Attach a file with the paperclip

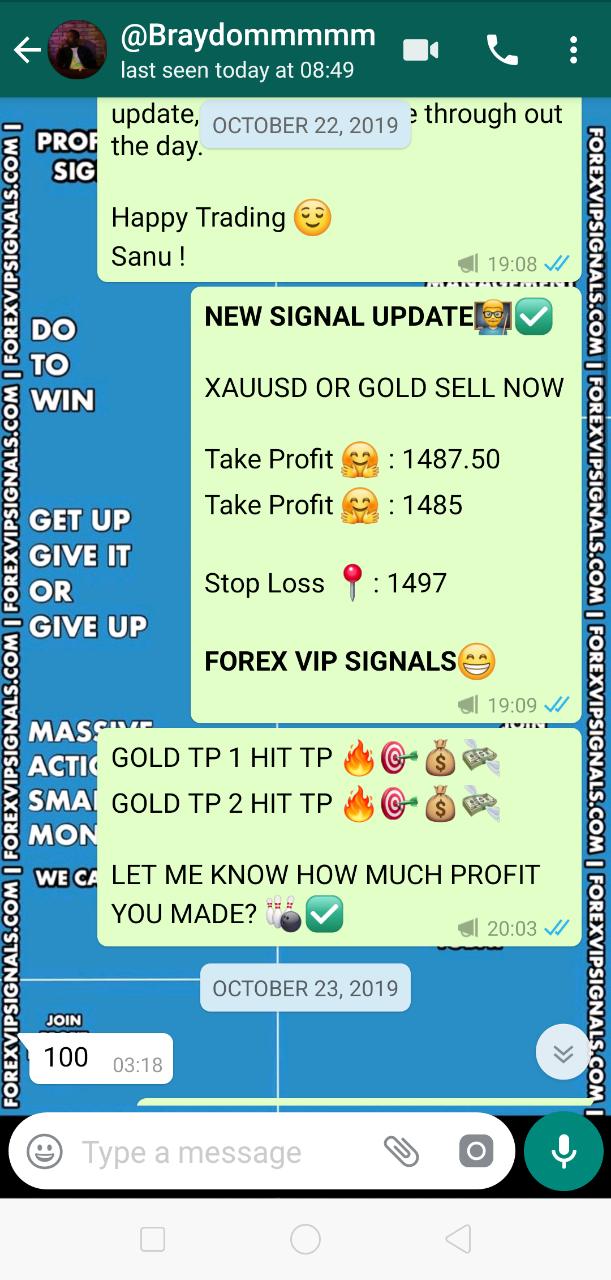[402, 1152]
